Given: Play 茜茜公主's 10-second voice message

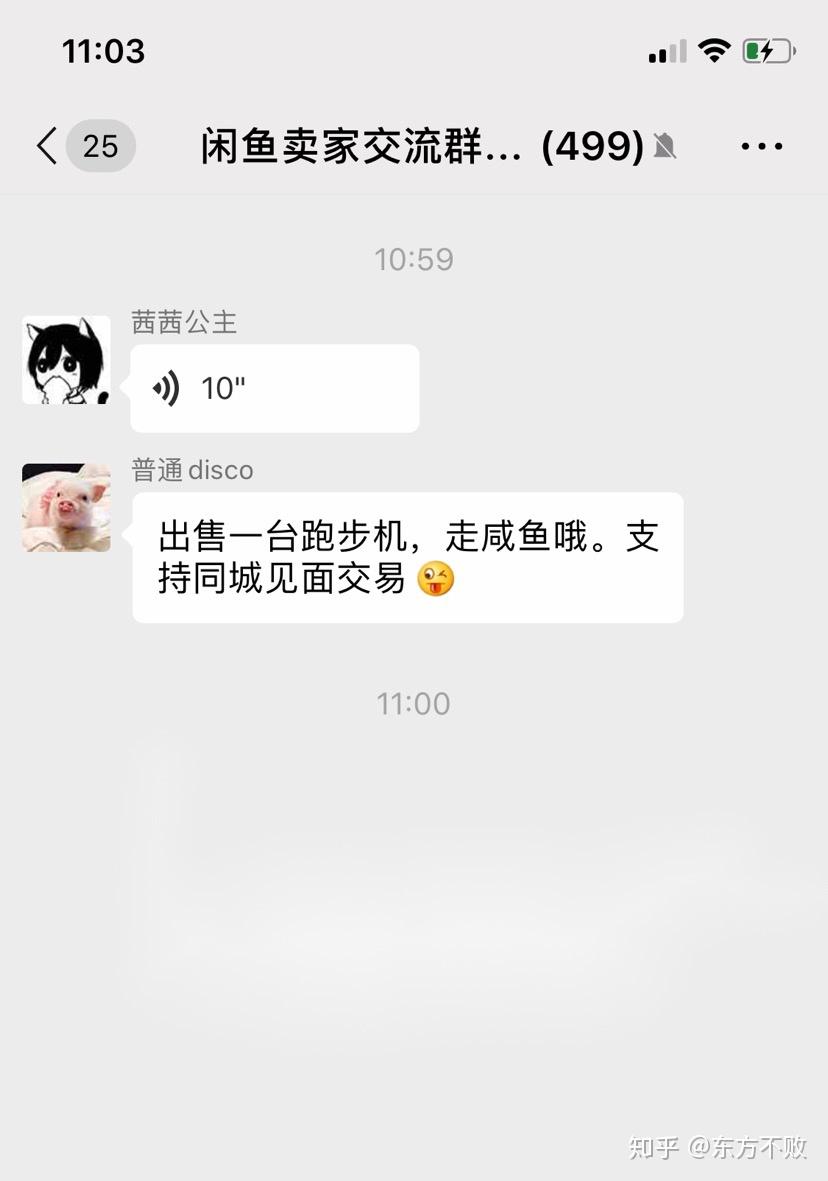Looking at the screenshot, I should tap(274, 389).
